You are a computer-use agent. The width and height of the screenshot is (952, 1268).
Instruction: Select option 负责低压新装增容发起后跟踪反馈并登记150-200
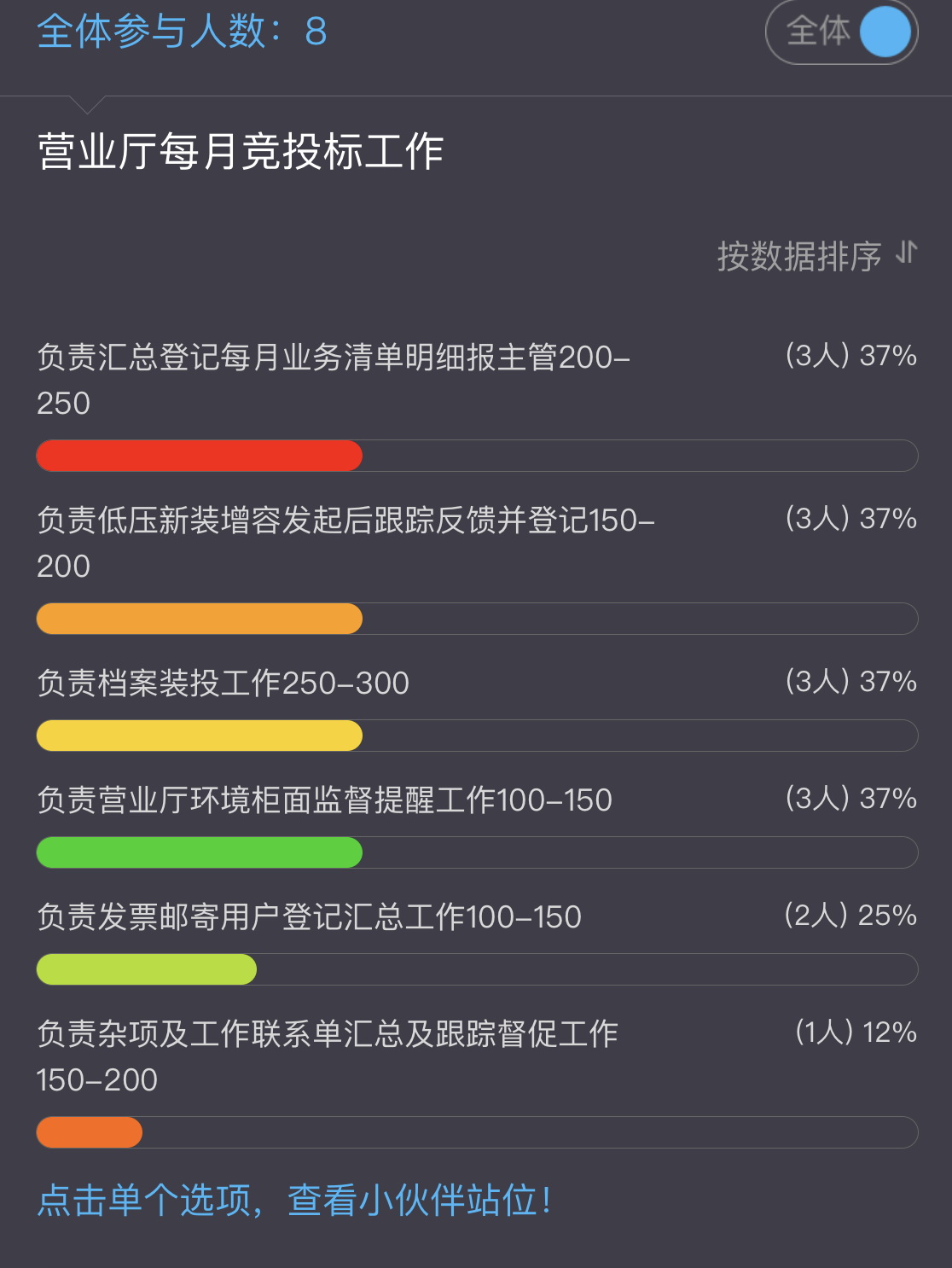point(345,543)
